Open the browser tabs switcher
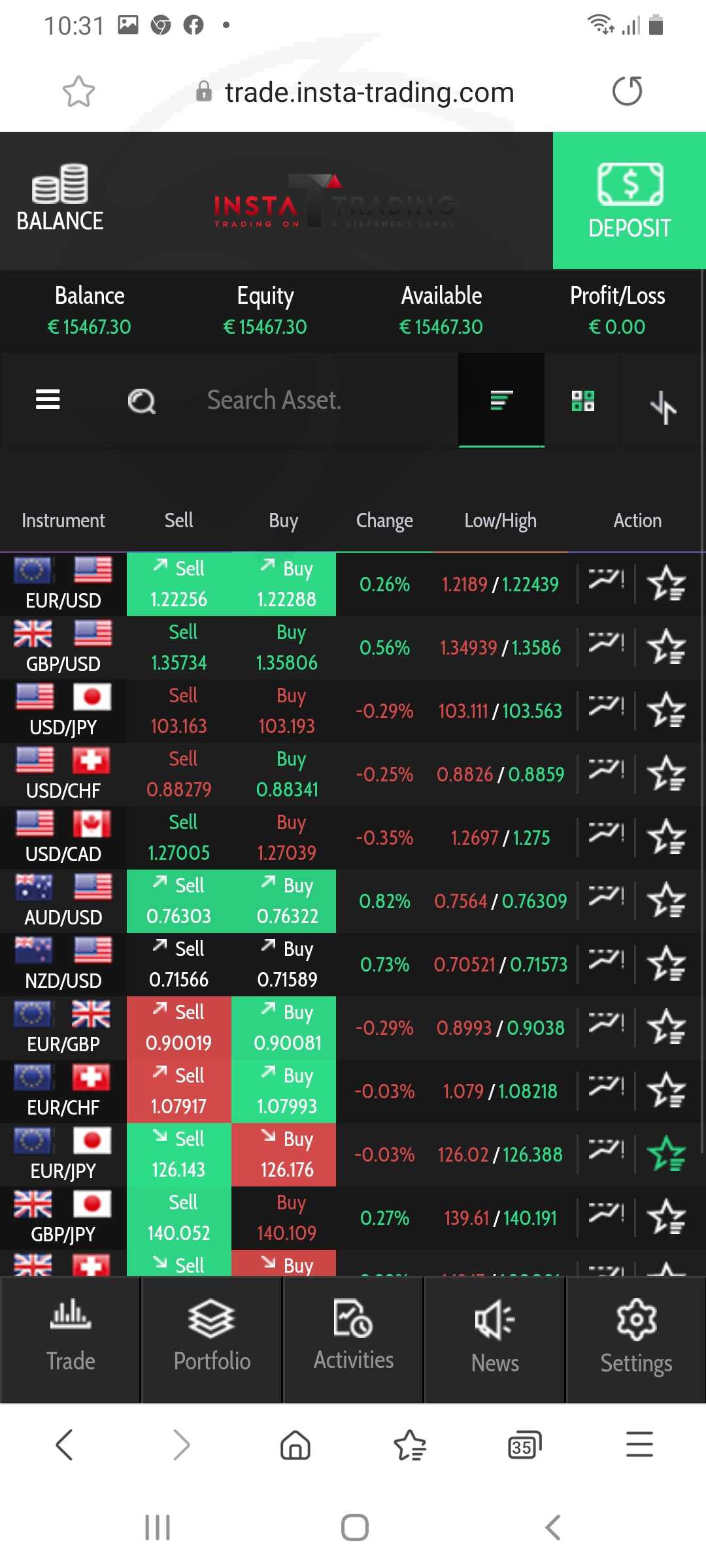Viewport: 706px width, 1568px height. tap(525, 1445)
